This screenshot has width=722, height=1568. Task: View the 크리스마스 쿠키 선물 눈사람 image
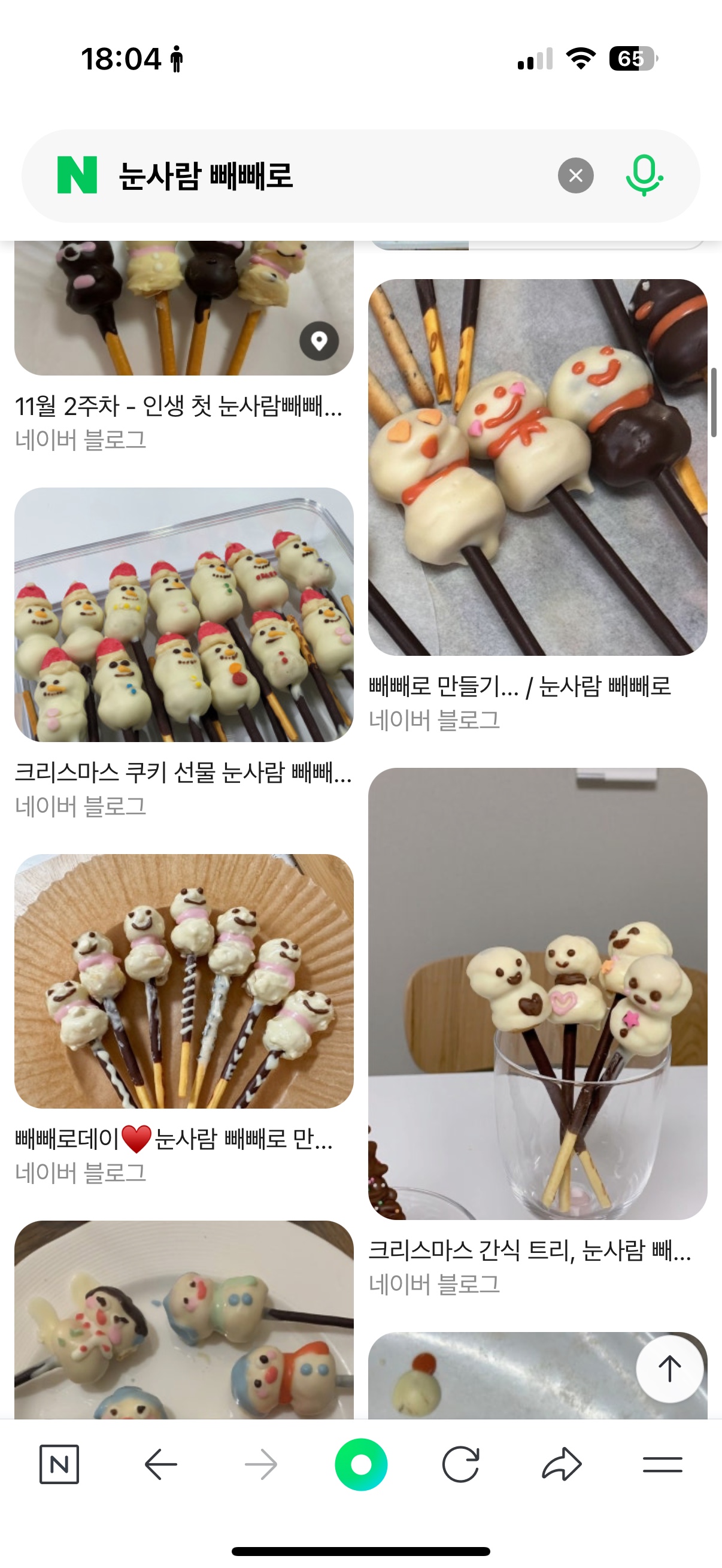coord(184,614)
